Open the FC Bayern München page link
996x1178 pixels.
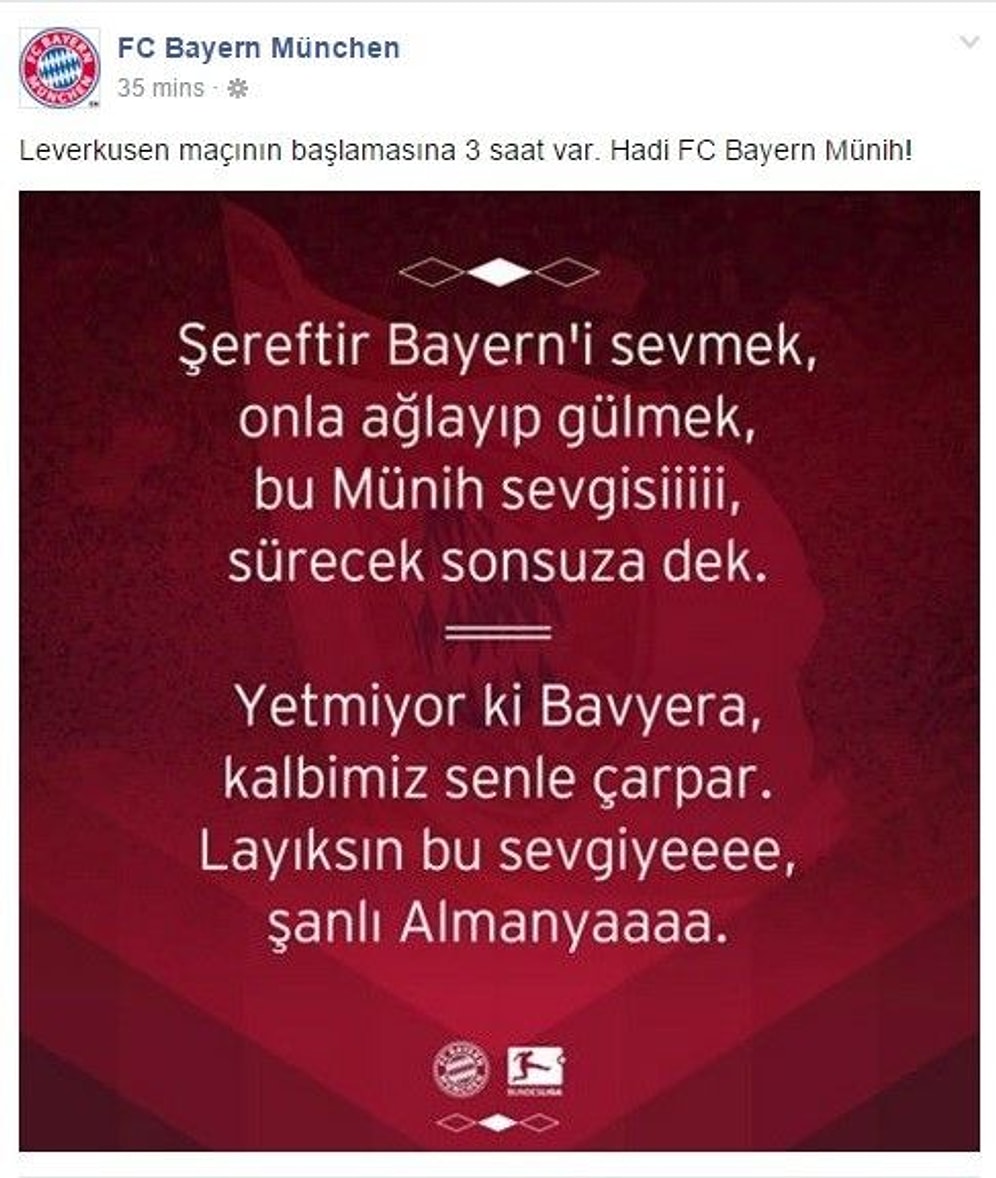pyautogui.click(x=259, y=44)
